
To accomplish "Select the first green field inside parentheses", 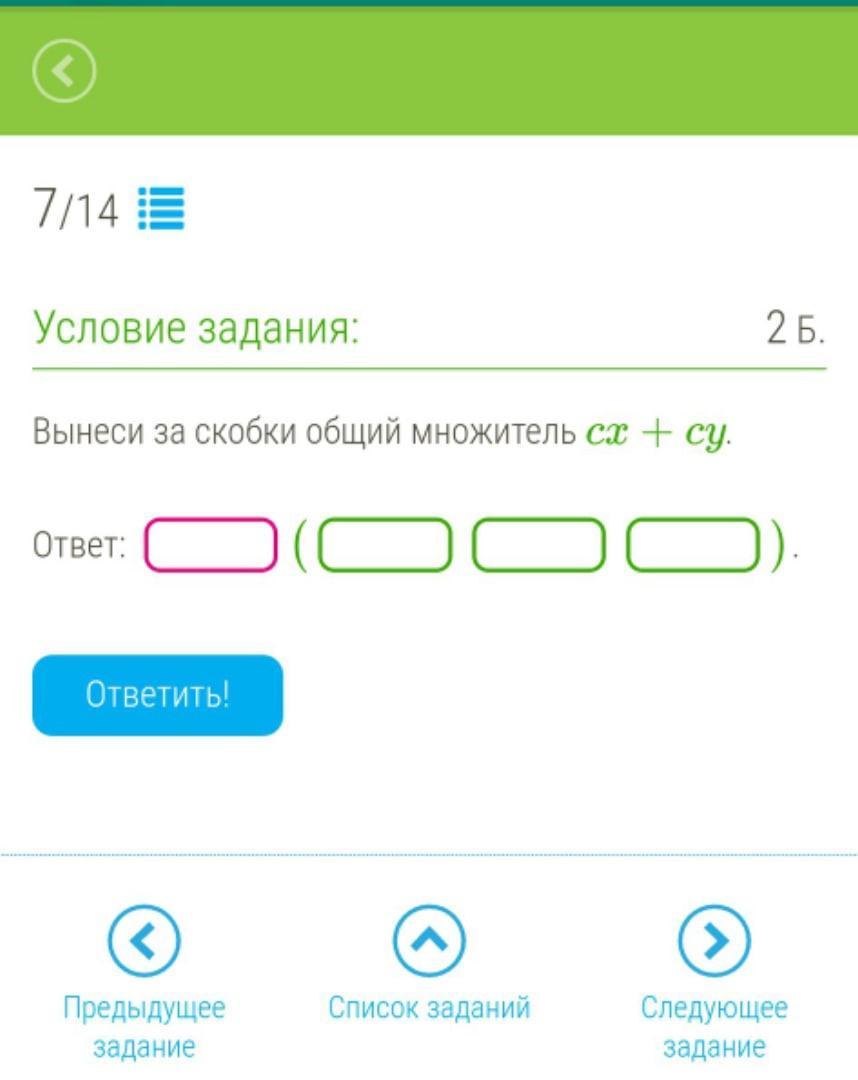I will coord(385,545).
